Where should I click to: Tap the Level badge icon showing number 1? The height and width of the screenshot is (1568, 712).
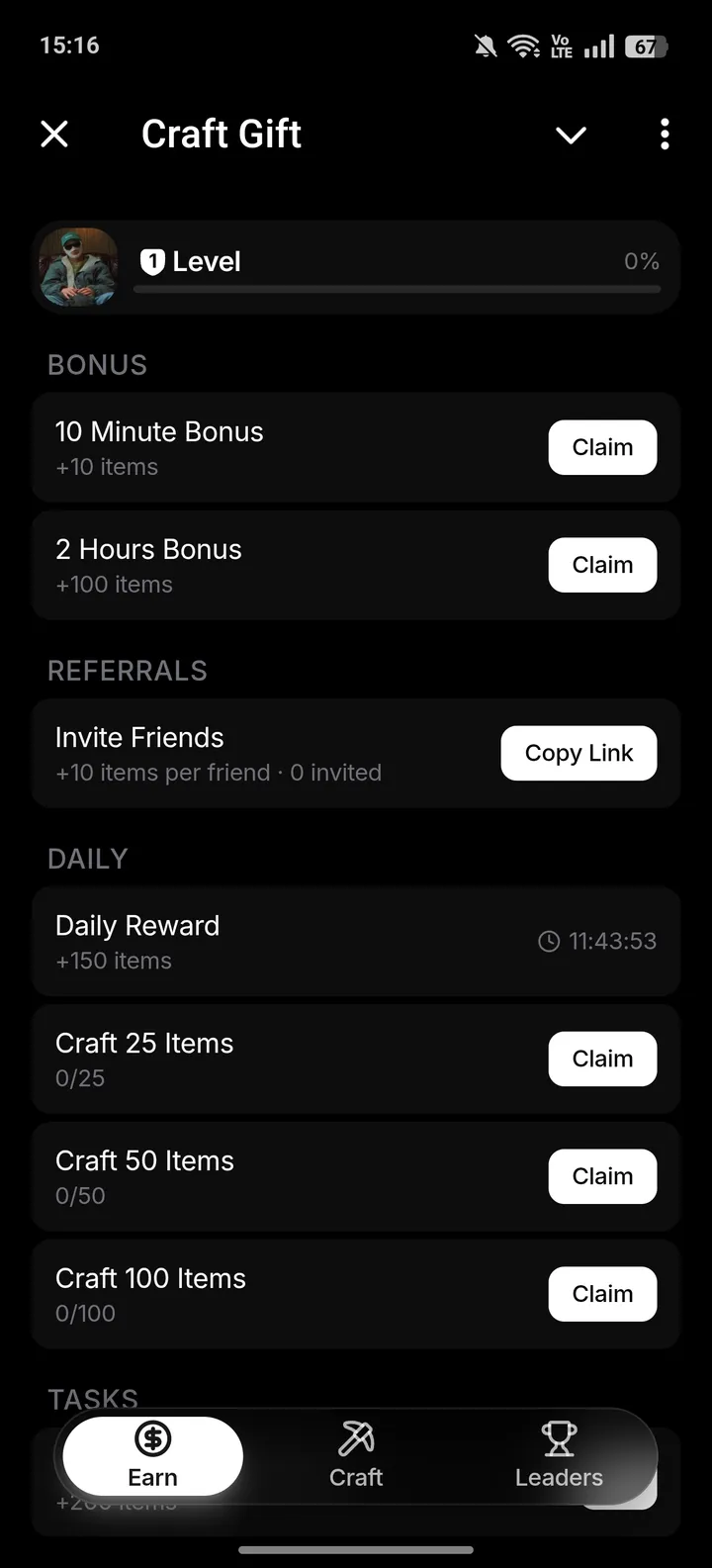[152, 260]
